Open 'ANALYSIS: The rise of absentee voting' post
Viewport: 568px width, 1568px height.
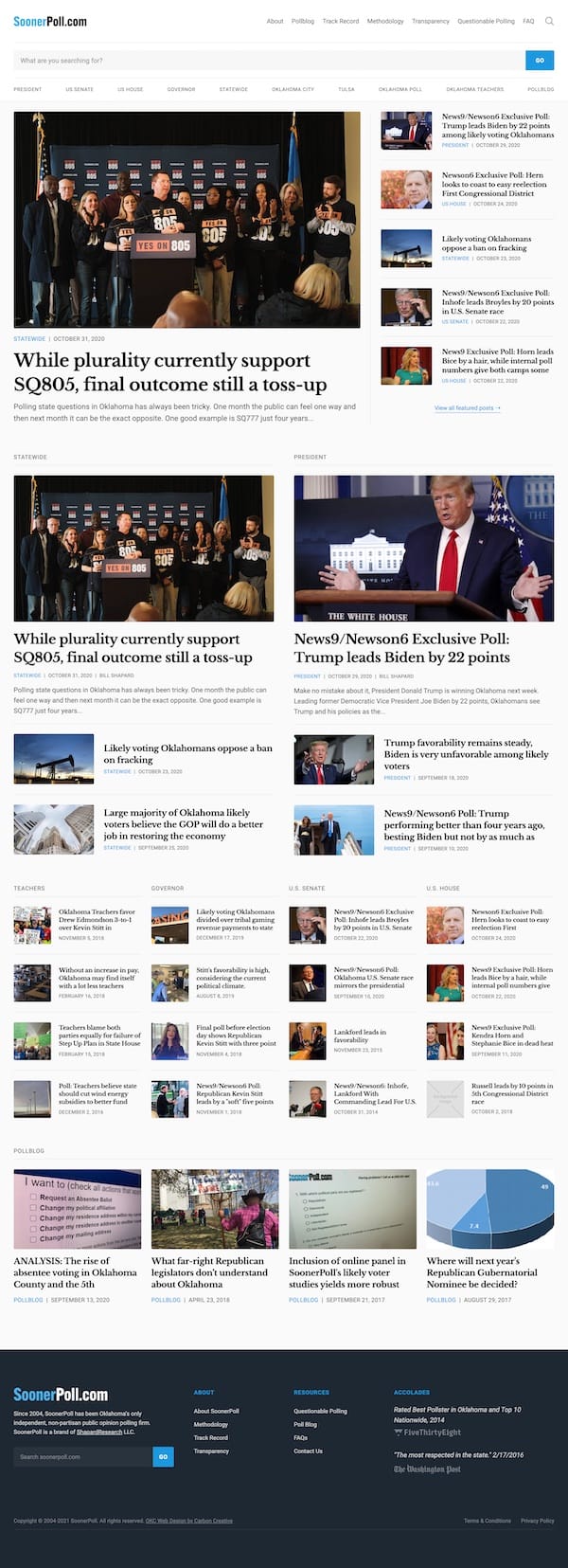pos(76,1272)
